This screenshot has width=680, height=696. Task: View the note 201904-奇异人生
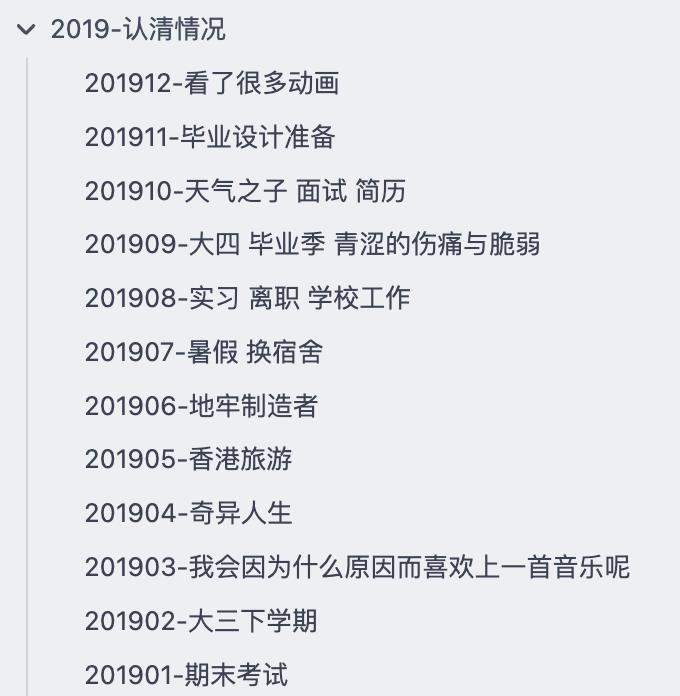188,514
